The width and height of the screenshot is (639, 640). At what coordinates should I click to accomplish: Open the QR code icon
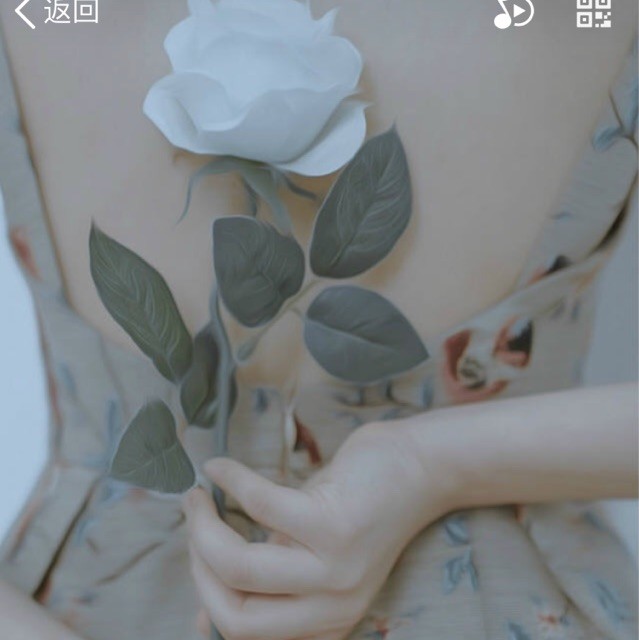[593, 12]
